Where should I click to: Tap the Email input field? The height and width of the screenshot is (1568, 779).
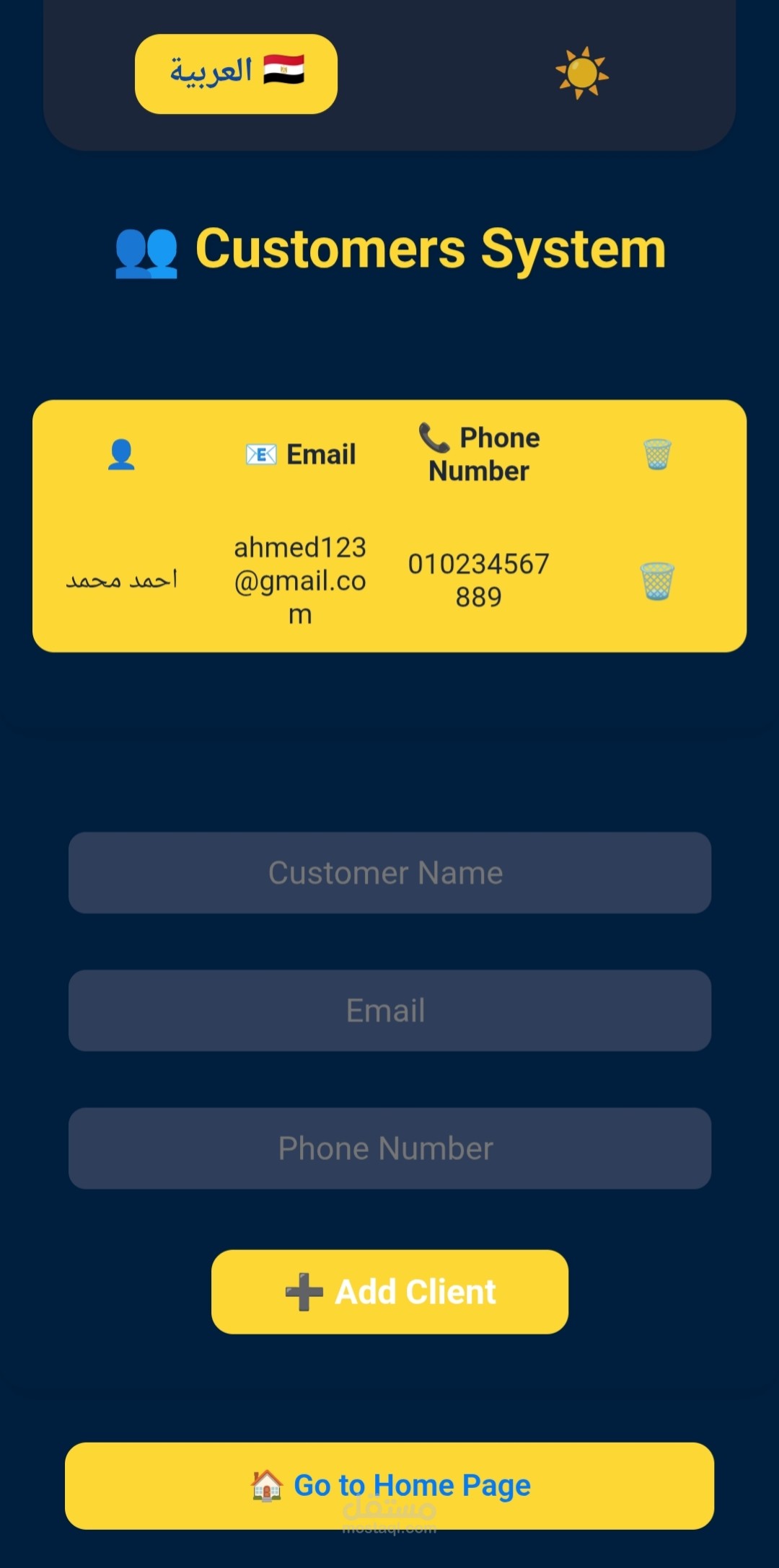389,1011
